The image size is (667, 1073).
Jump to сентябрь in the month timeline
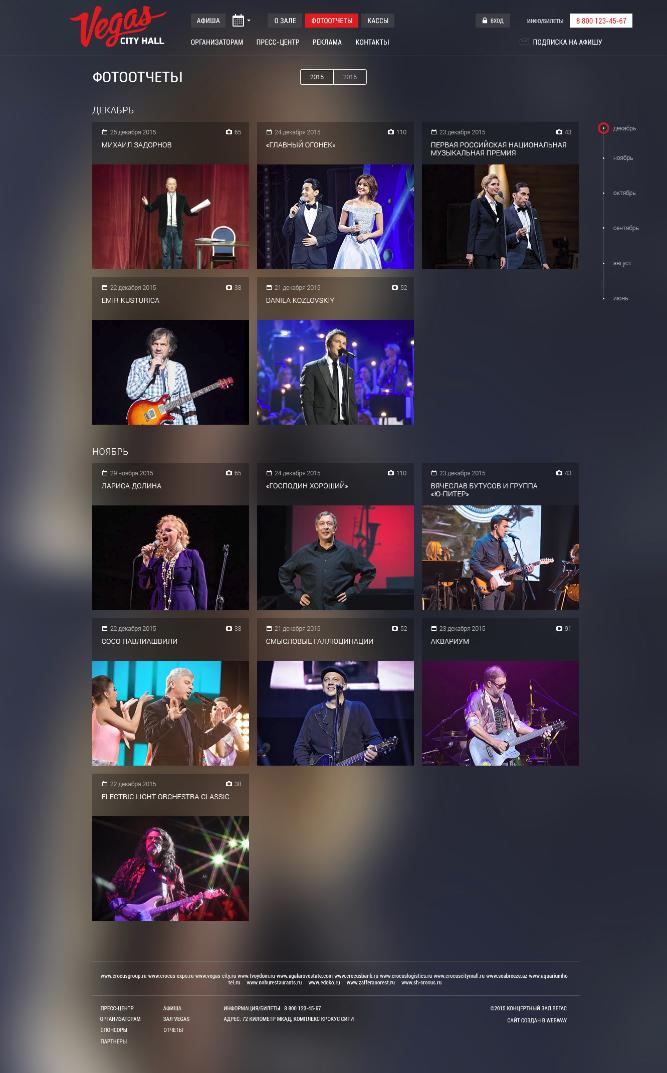625,228
